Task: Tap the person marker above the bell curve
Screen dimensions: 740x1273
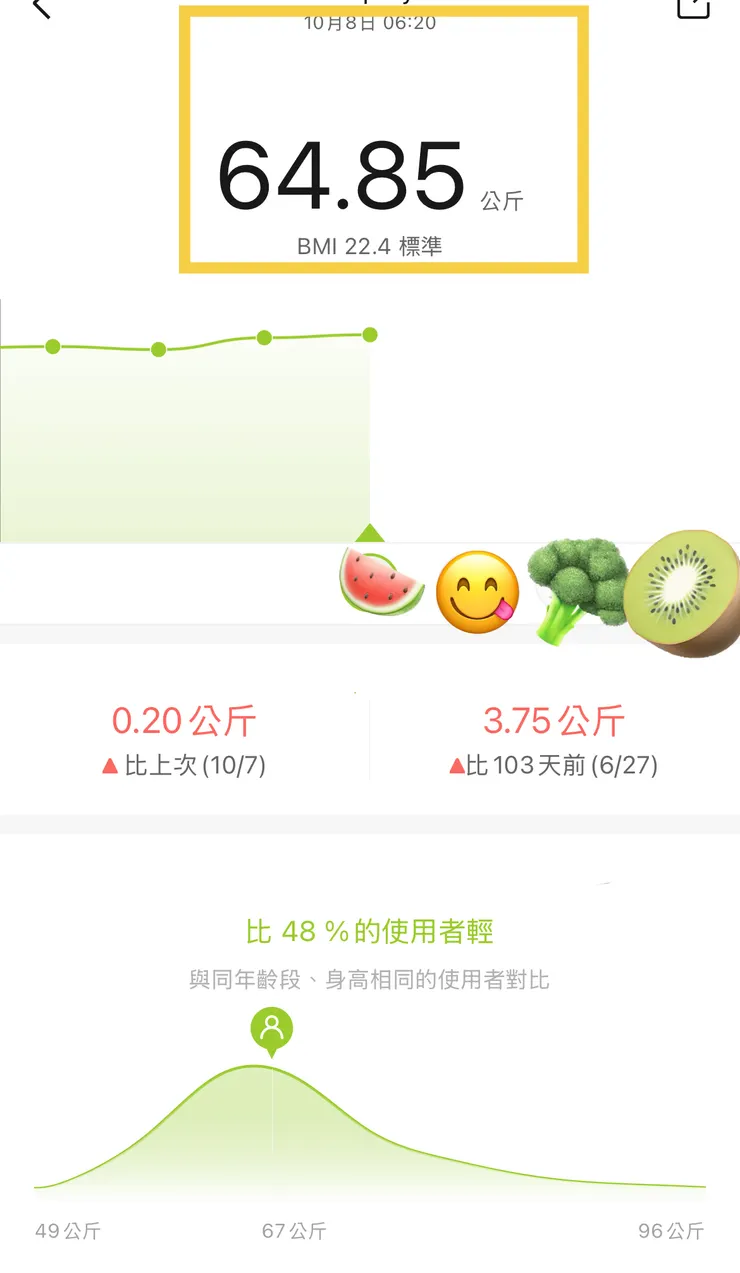Action: click(x=270, y=1030)
